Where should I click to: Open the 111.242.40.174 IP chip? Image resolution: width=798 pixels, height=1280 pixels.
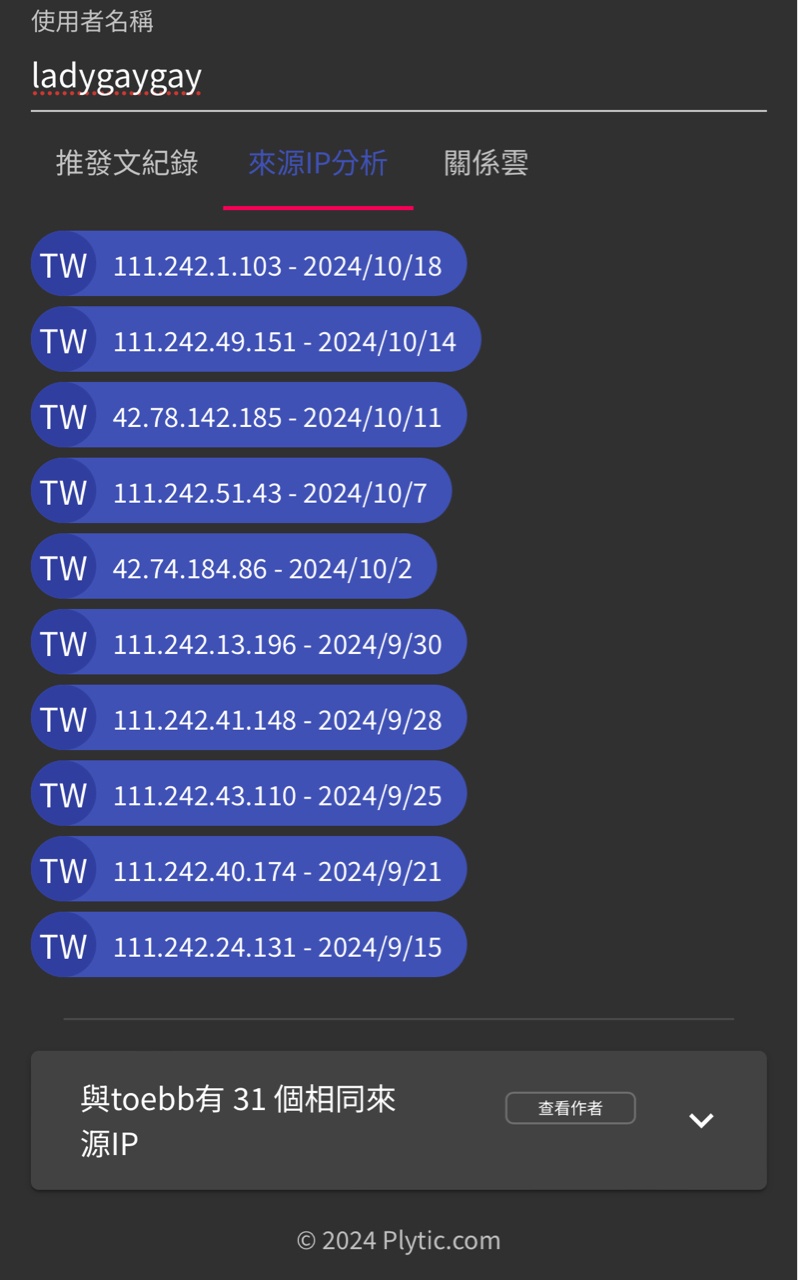pyautogui.click(x=249, y=870)
